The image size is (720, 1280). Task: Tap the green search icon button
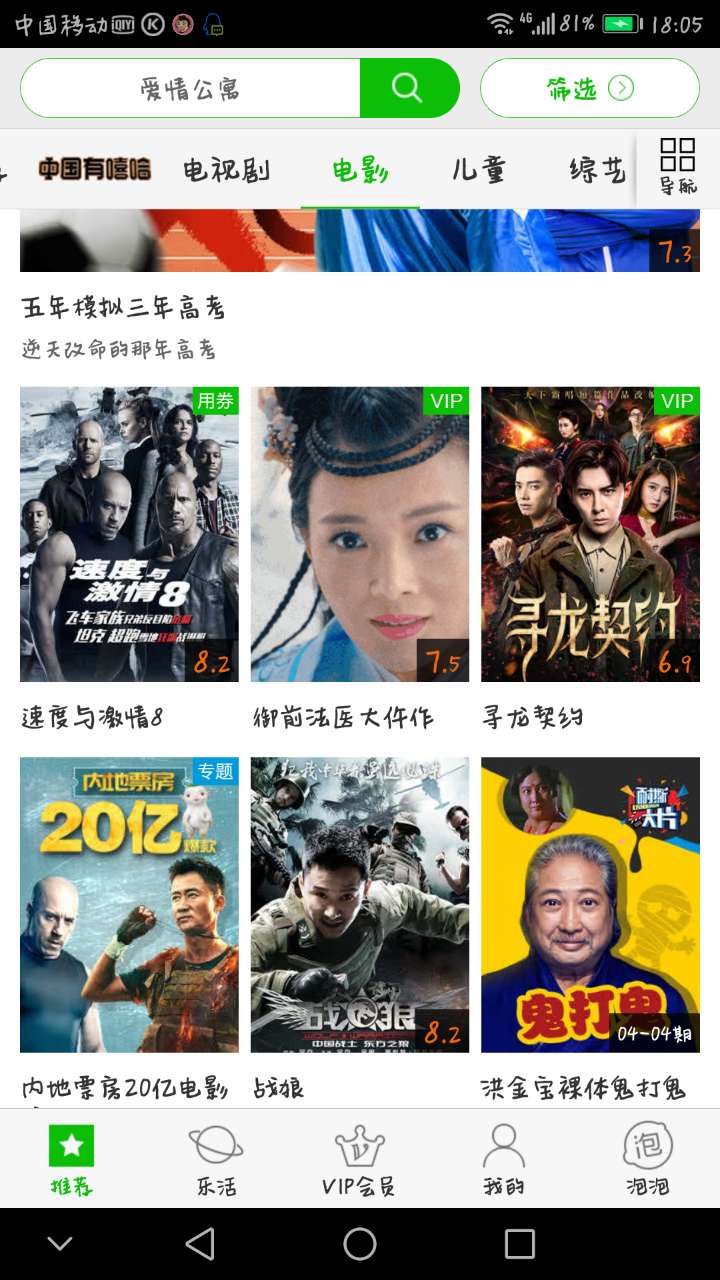408,88
